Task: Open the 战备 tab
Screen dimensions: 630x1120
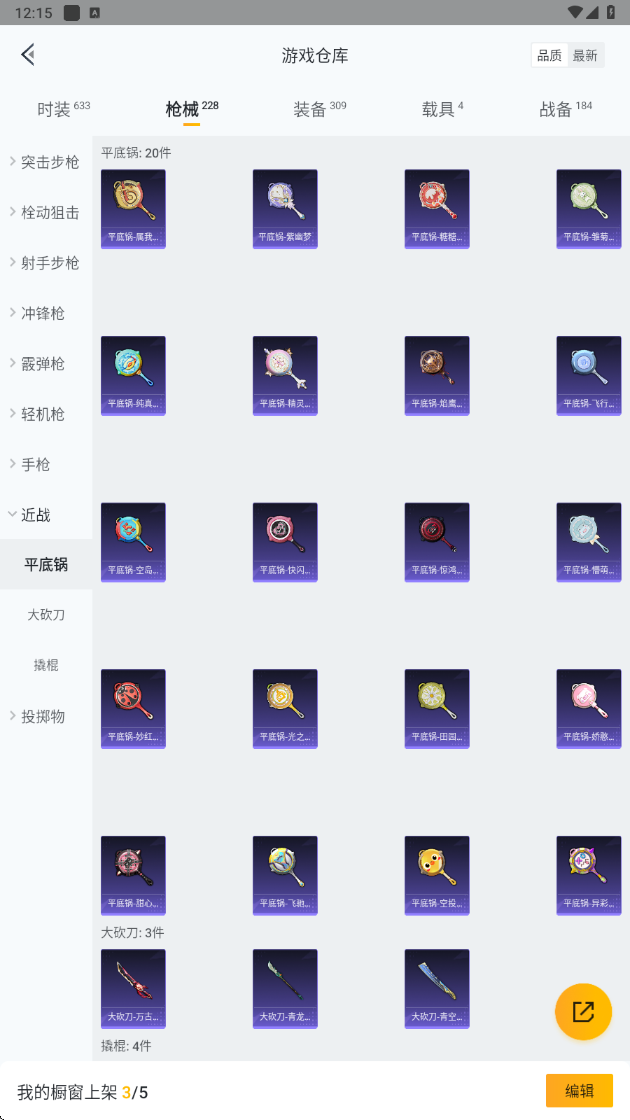Action: coord(565,109)
